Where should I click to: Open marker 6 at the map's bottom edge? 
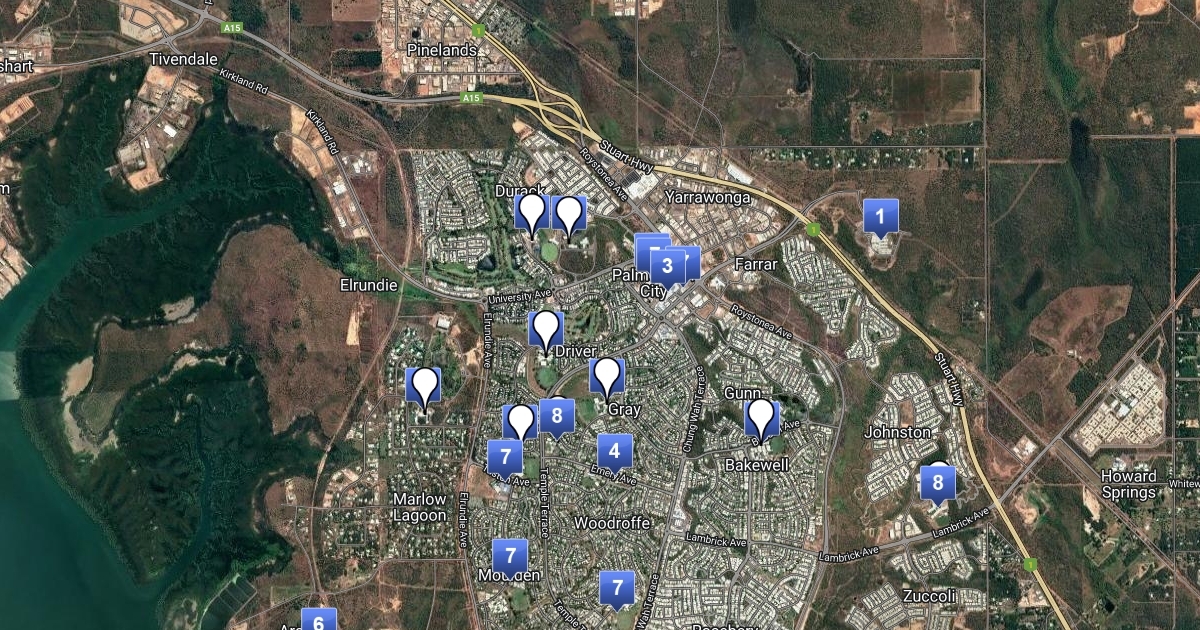click(x=318, y=622)
